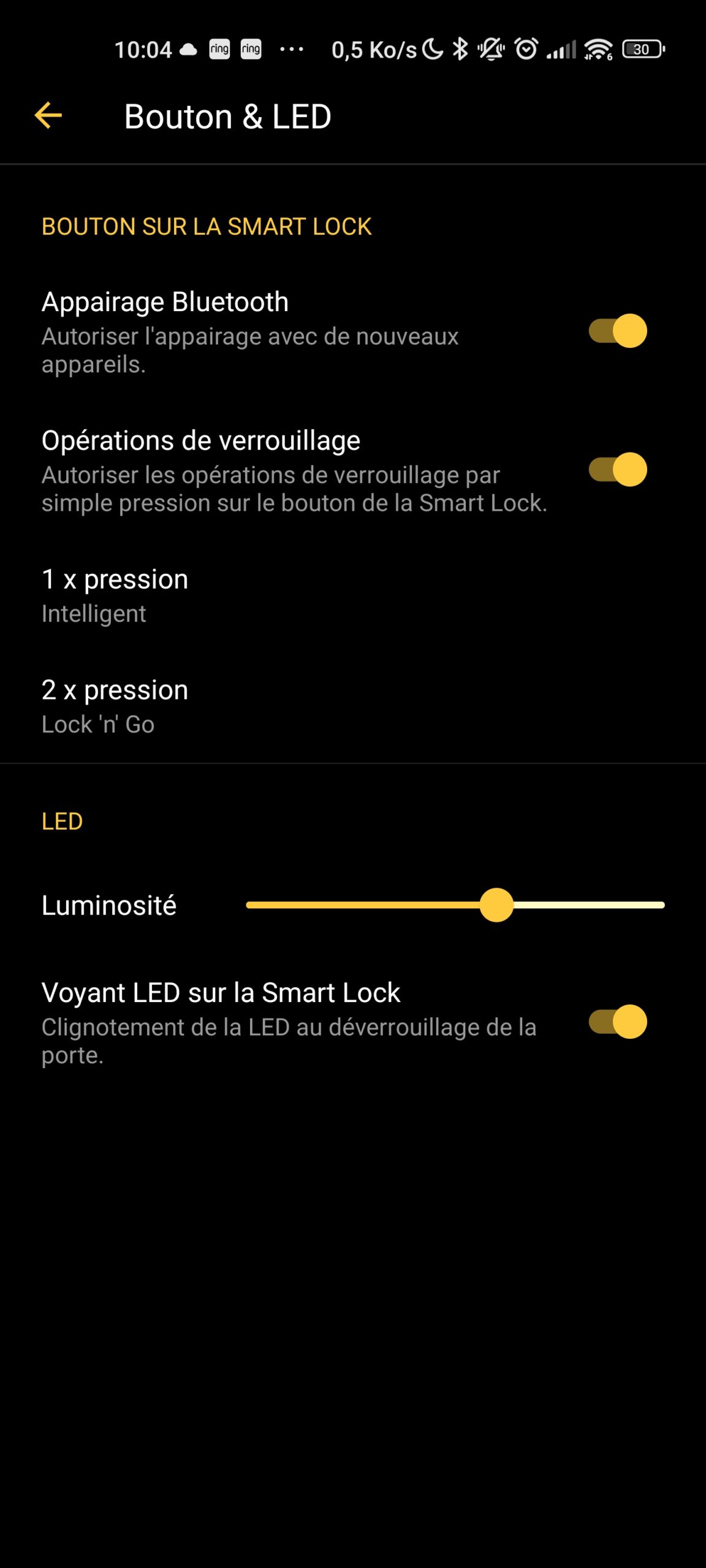Image resolution: width=706 pixels, height=1568 pixels.
Task: Turn off Opérations de verrouillage
Action: (x=618, y=470)
